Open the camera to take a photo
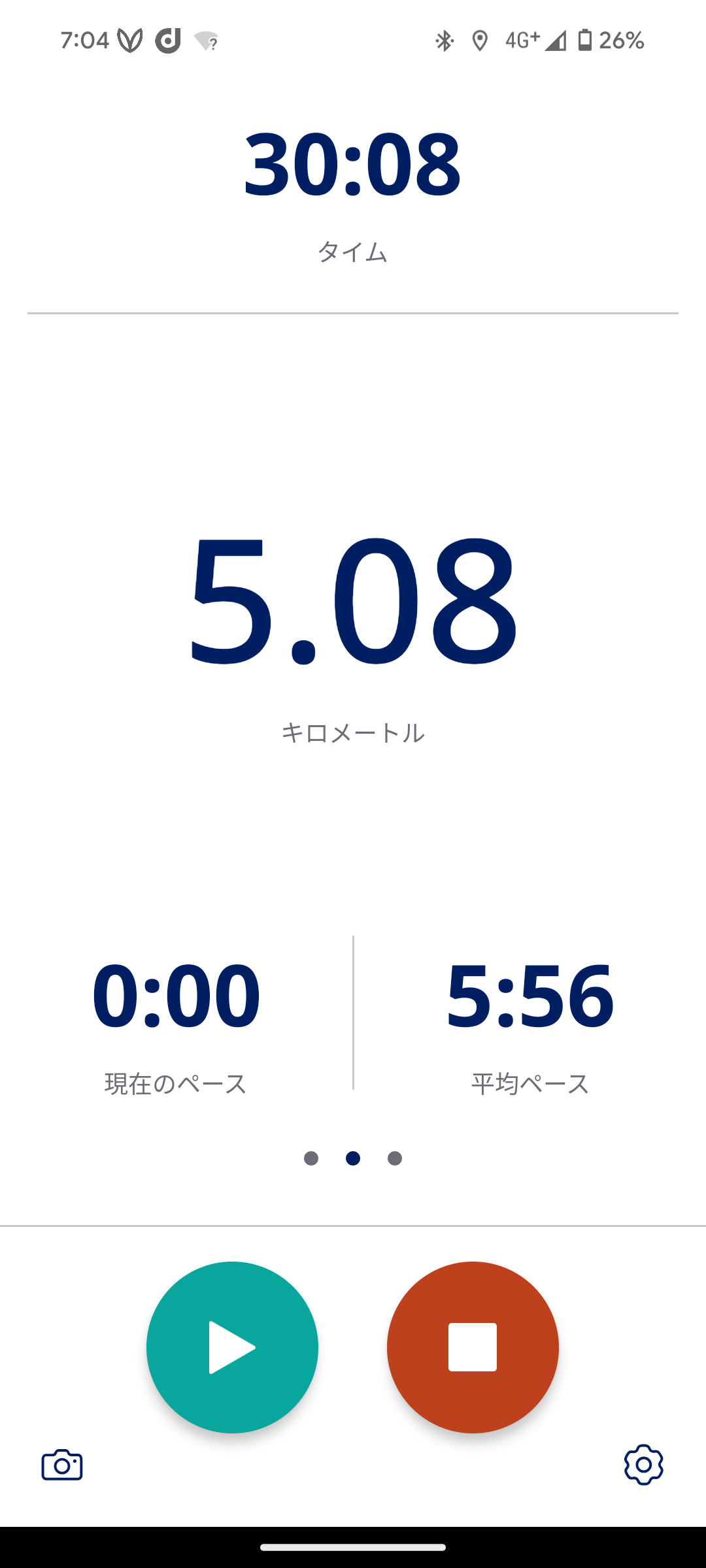706x1568 pixels. pos(62,1465)
